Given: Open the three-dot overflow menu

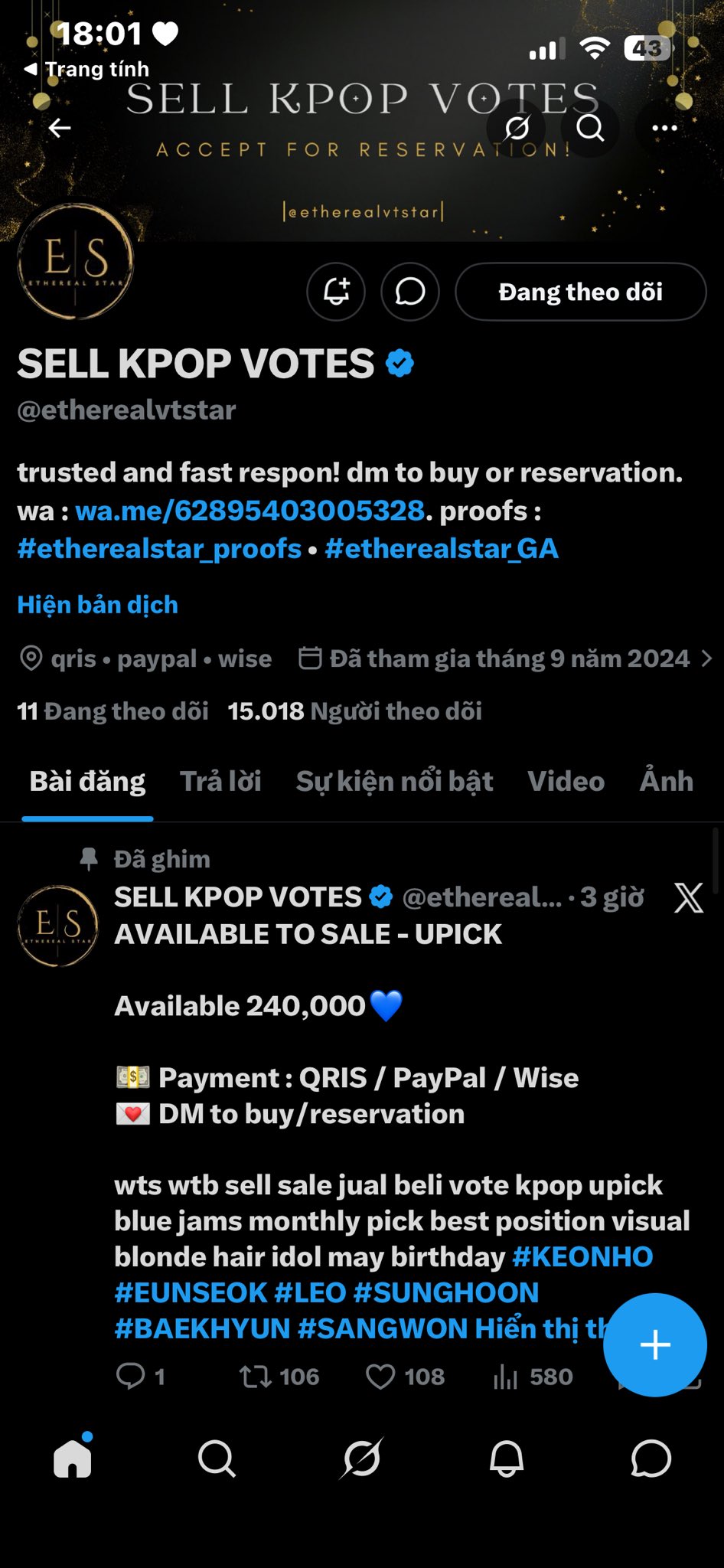Looking at the screenshot, I should pos(664,128).
